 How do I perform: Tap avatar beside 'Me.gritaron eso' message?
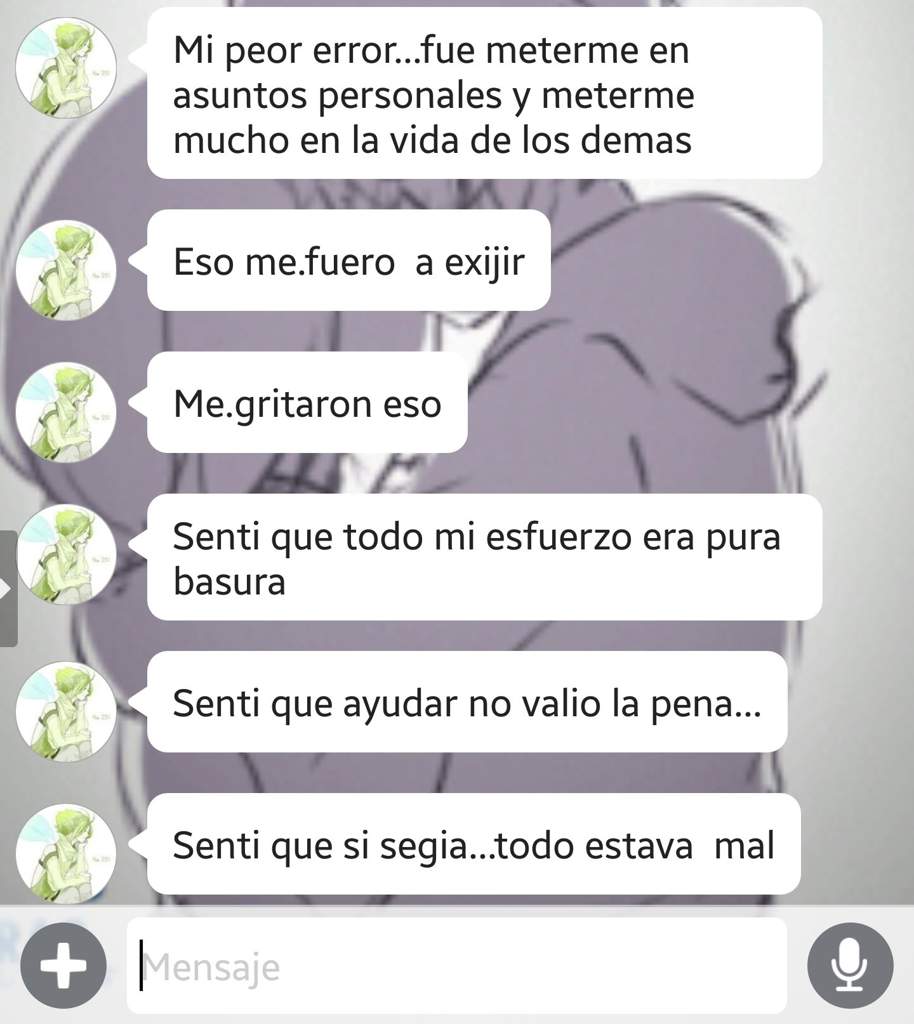(x=65, y=412)
